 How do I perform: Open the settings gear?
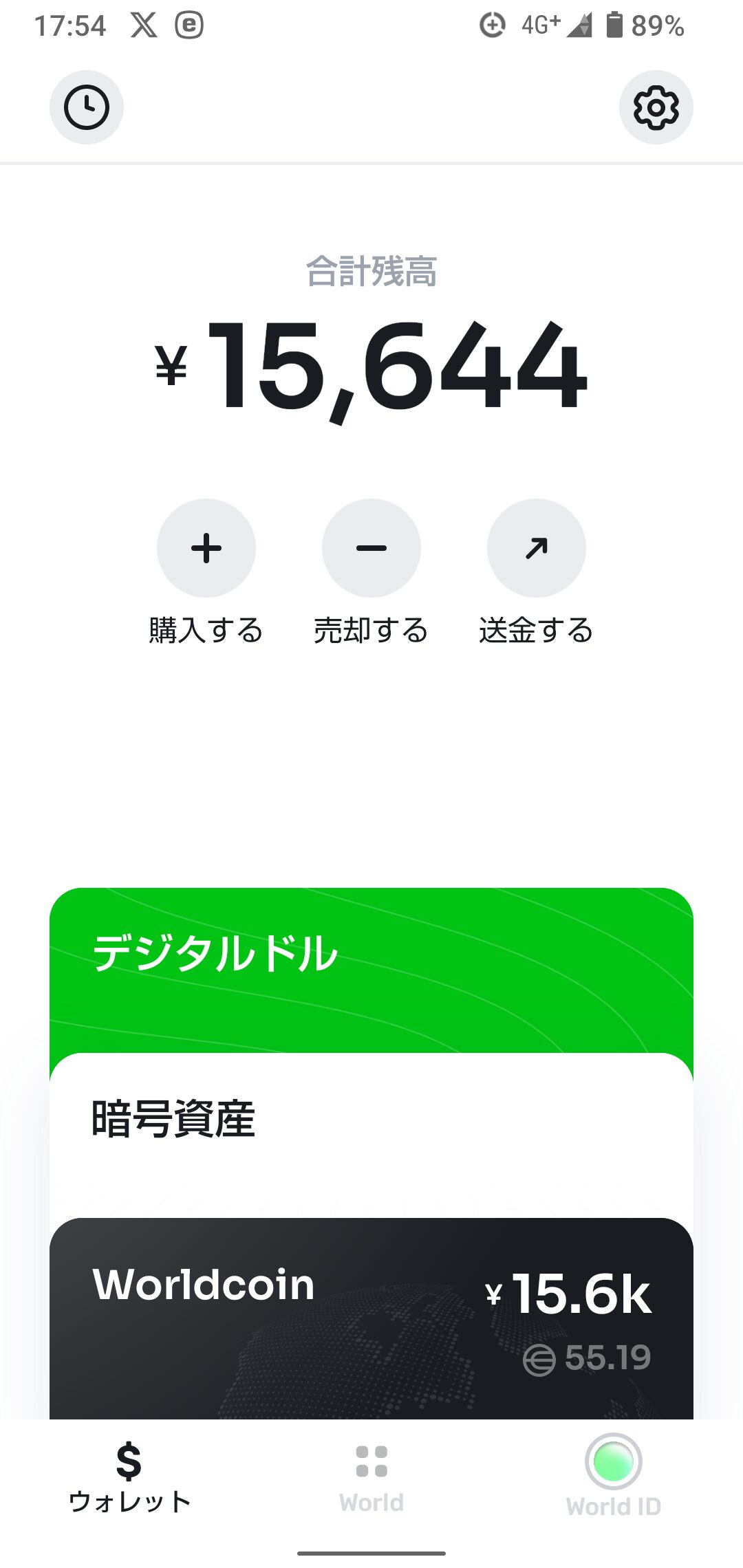[x=656, y=108]
